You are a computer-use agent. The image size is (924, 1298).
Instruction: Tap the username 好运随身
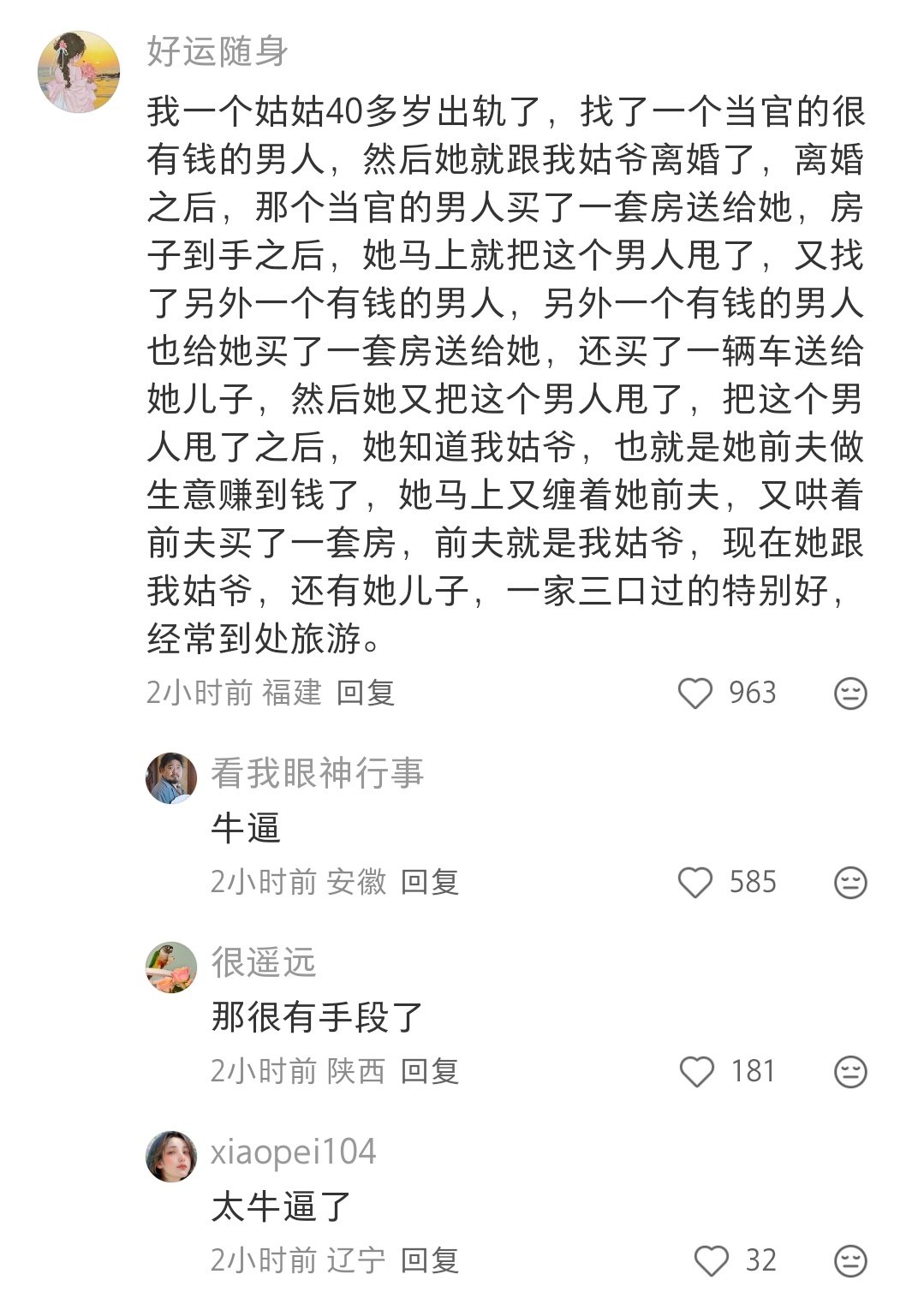coord(218,52)
